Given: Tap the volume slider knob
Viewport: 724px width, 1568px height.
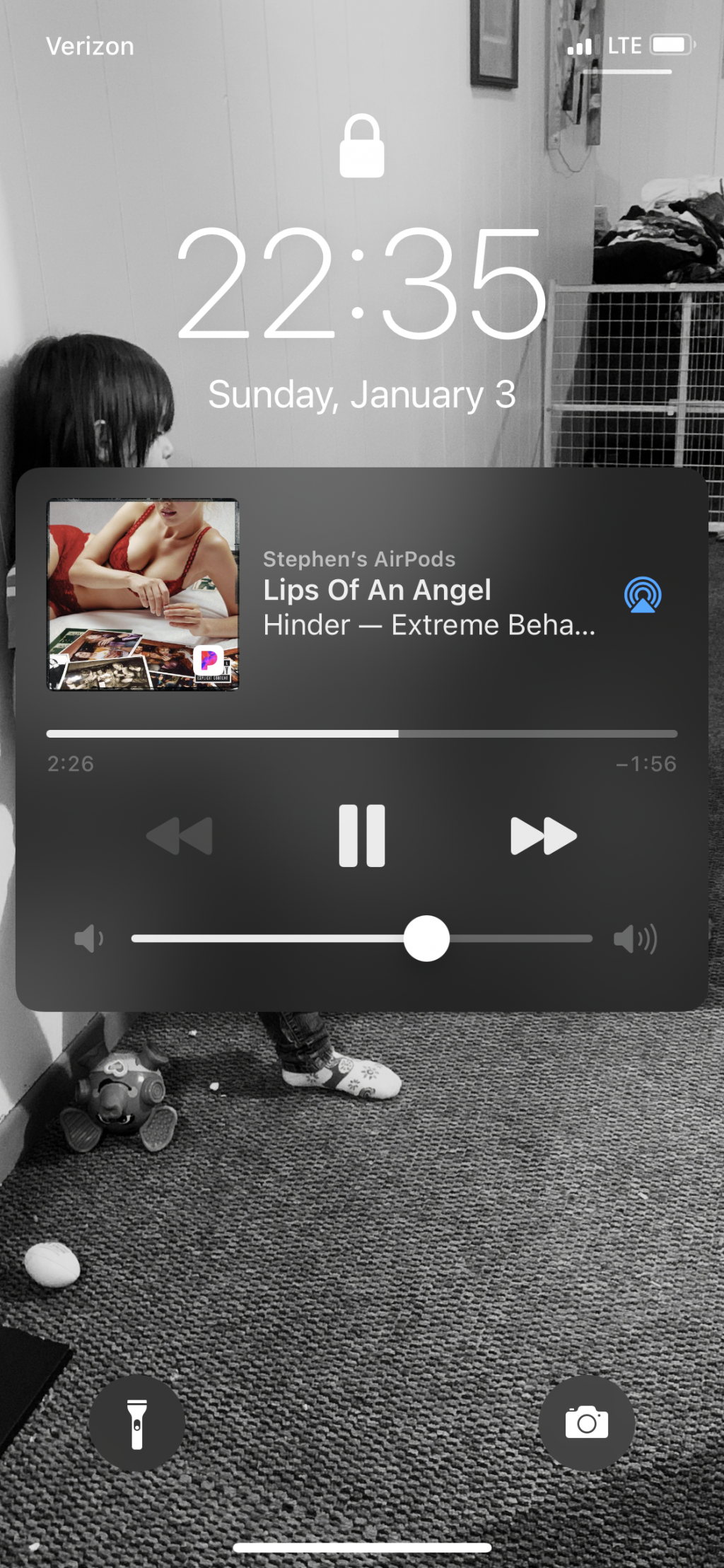Looking at the screenshot, I should (x=426, y=939).
